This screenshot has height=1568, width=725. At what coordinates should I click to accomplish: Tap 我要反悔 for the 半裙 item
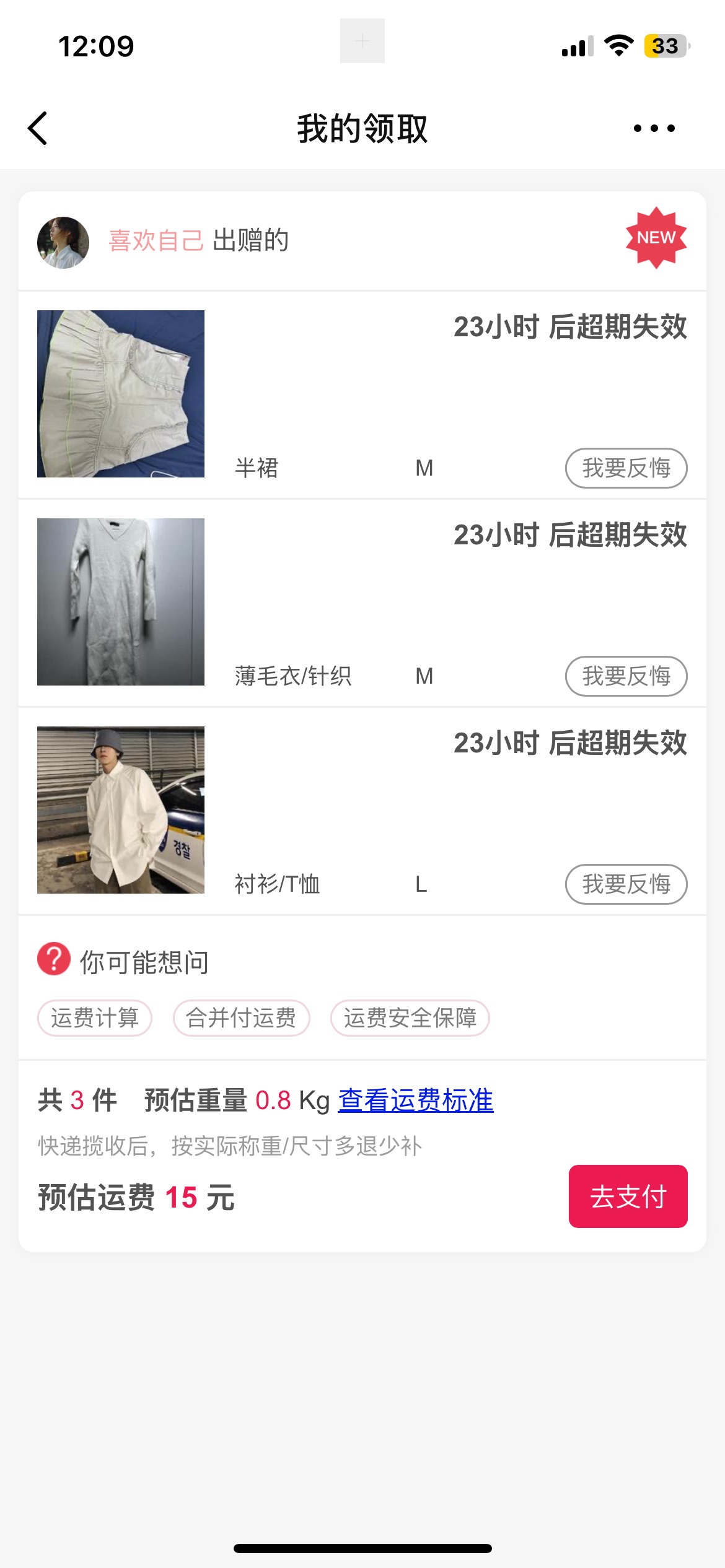pyautogui.click(x=626, y=468)
